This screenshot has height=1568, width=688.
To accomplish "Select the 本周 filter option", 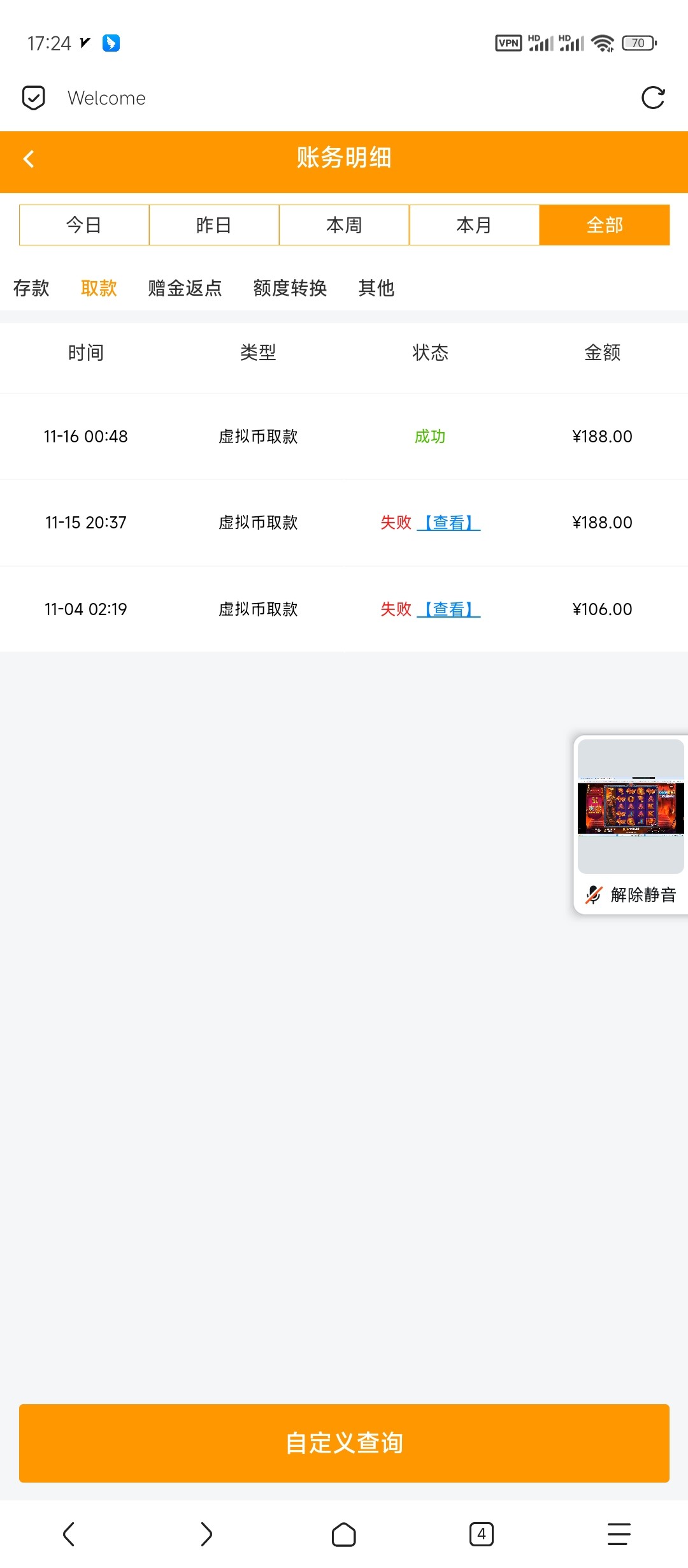I will pos(344,224).
